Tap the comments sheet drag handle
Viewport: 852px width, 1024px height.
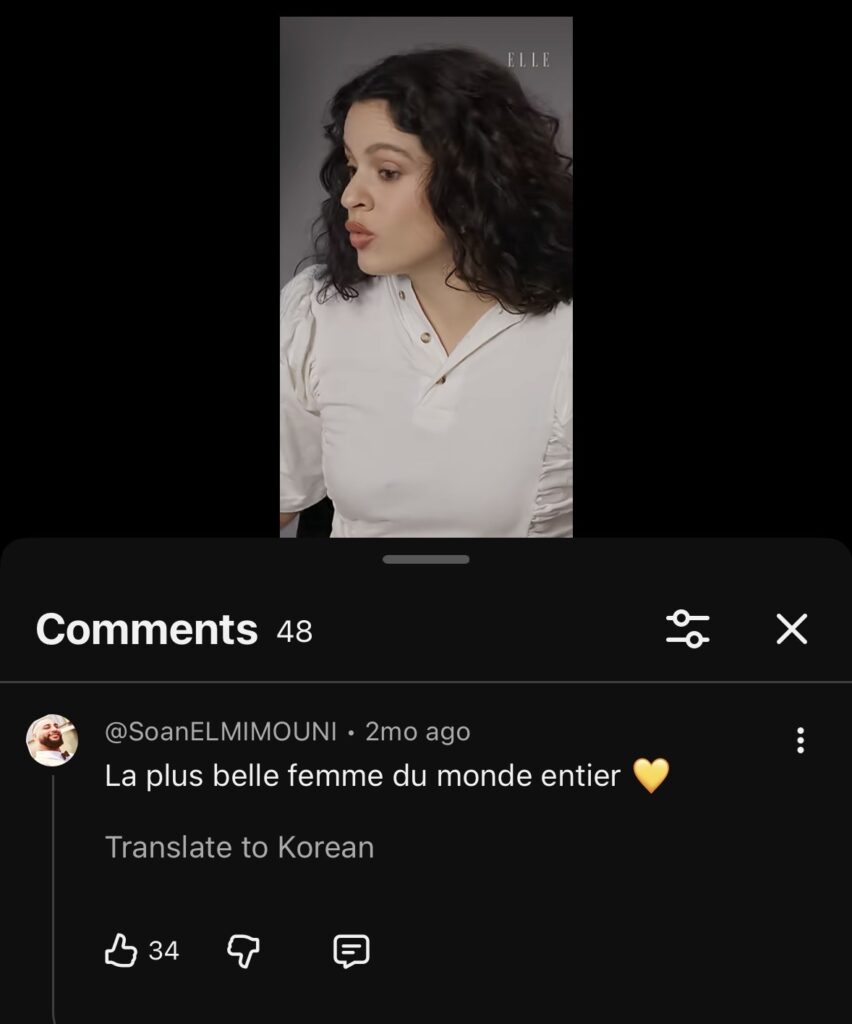(x=426, y=559)
